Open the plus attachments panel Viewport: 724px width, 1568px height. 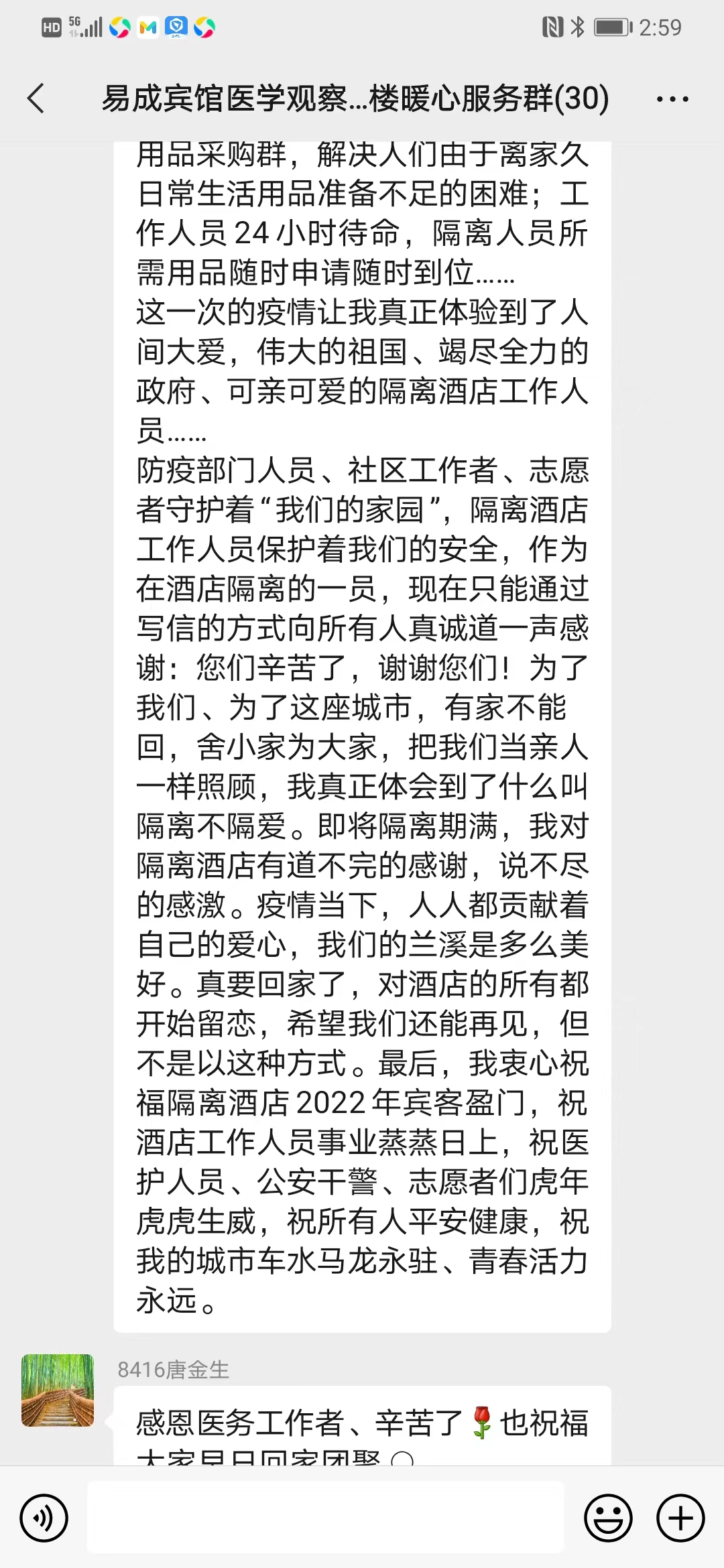click(680, 1518)
